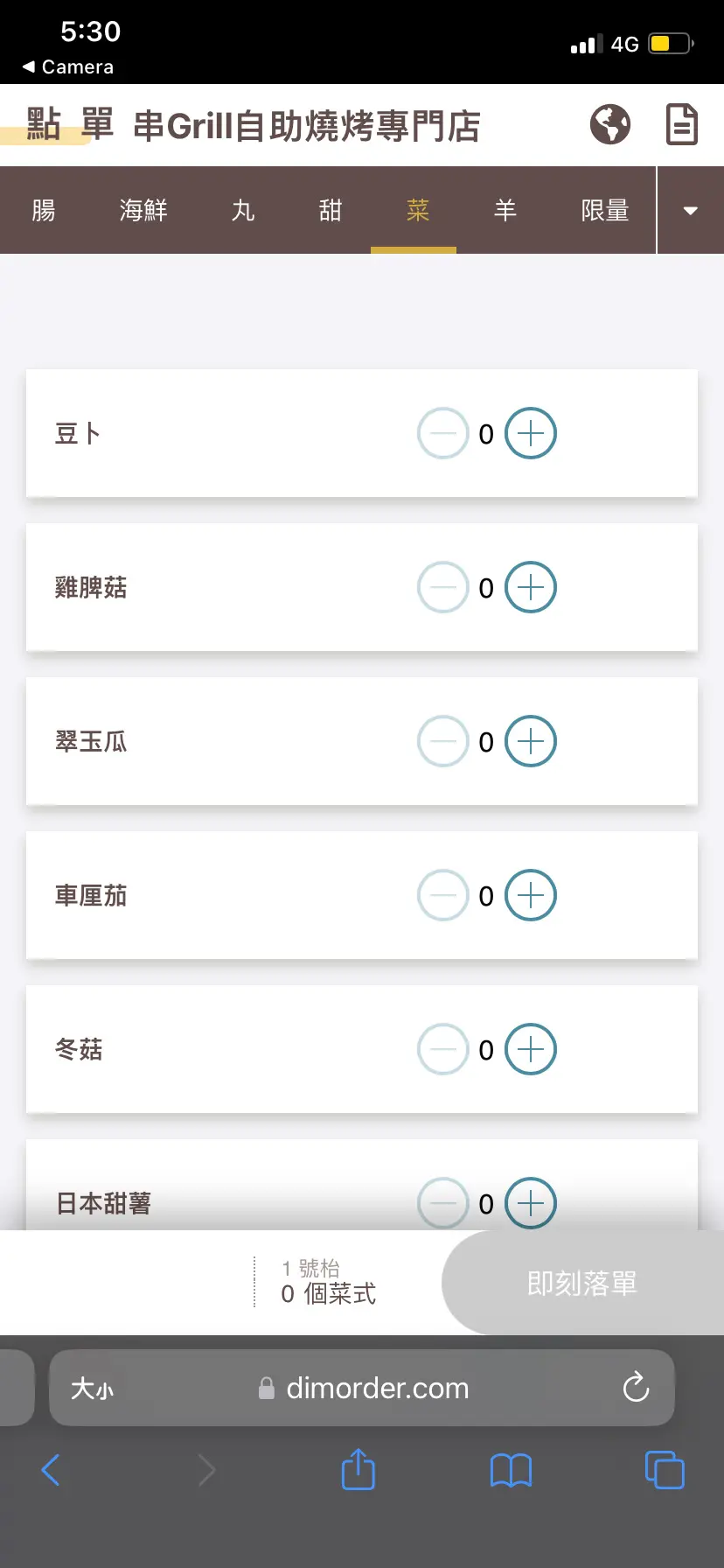Add one 豆卜 with plus button

coord(531,433)
